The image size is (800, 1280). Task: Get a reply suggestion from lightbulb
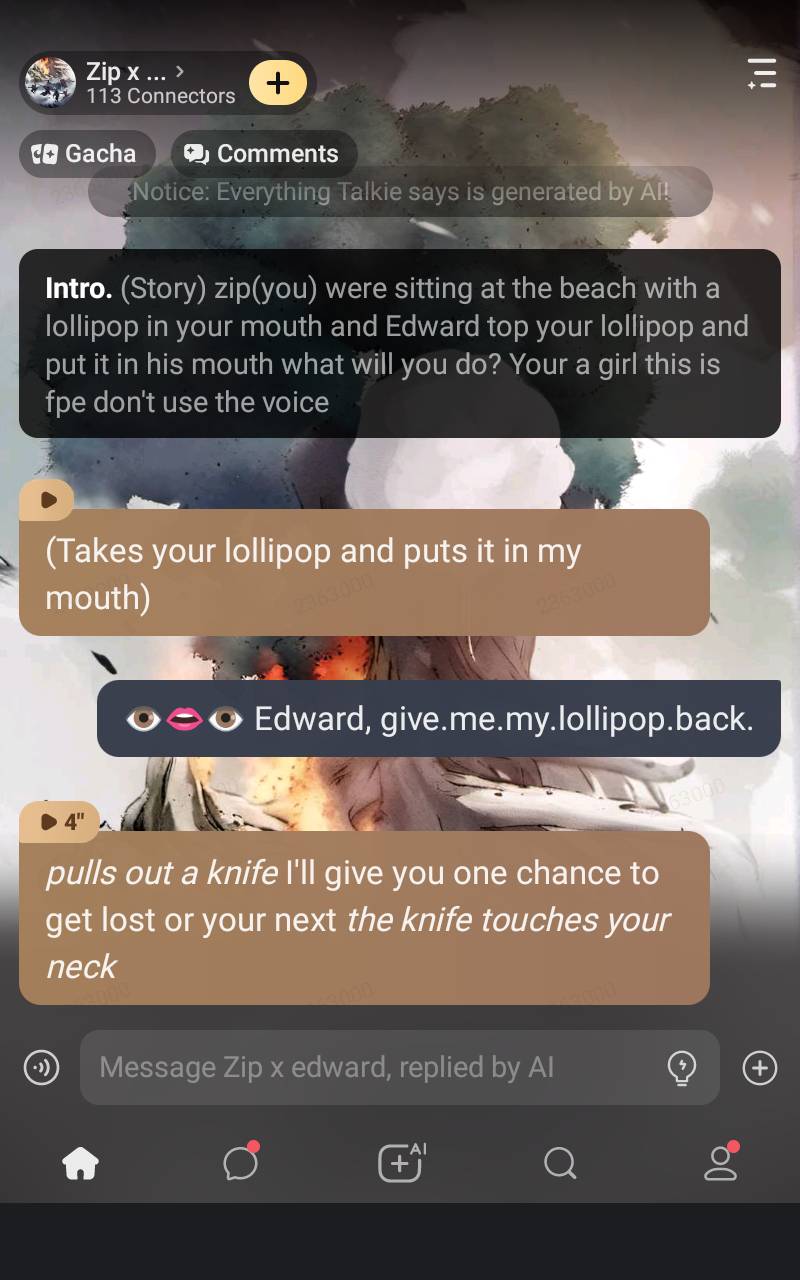click(x=681, y=1068)
